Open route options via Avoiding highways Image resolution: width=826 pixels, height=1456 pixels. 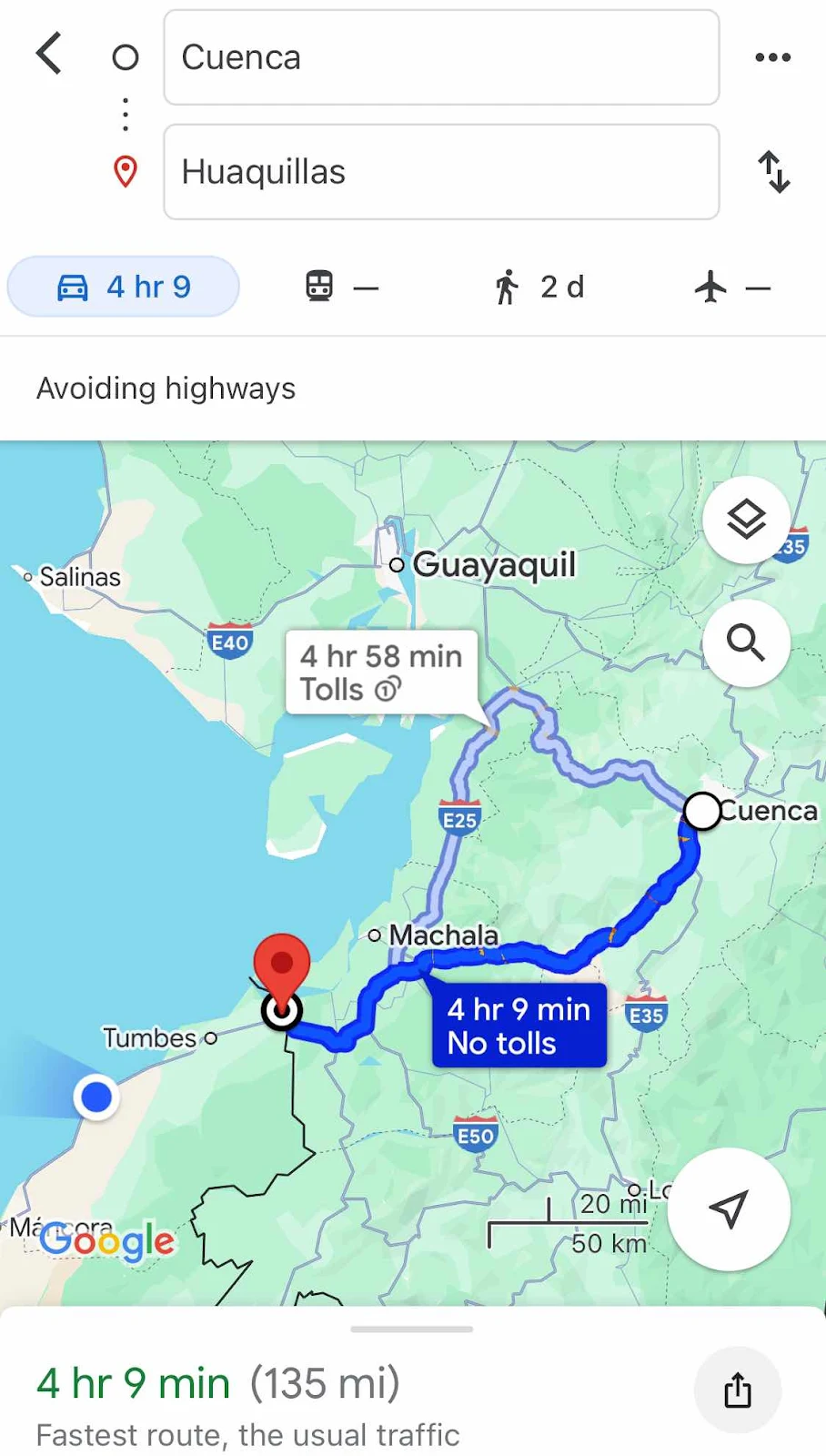pyautogui.click(x=166, y=389)
